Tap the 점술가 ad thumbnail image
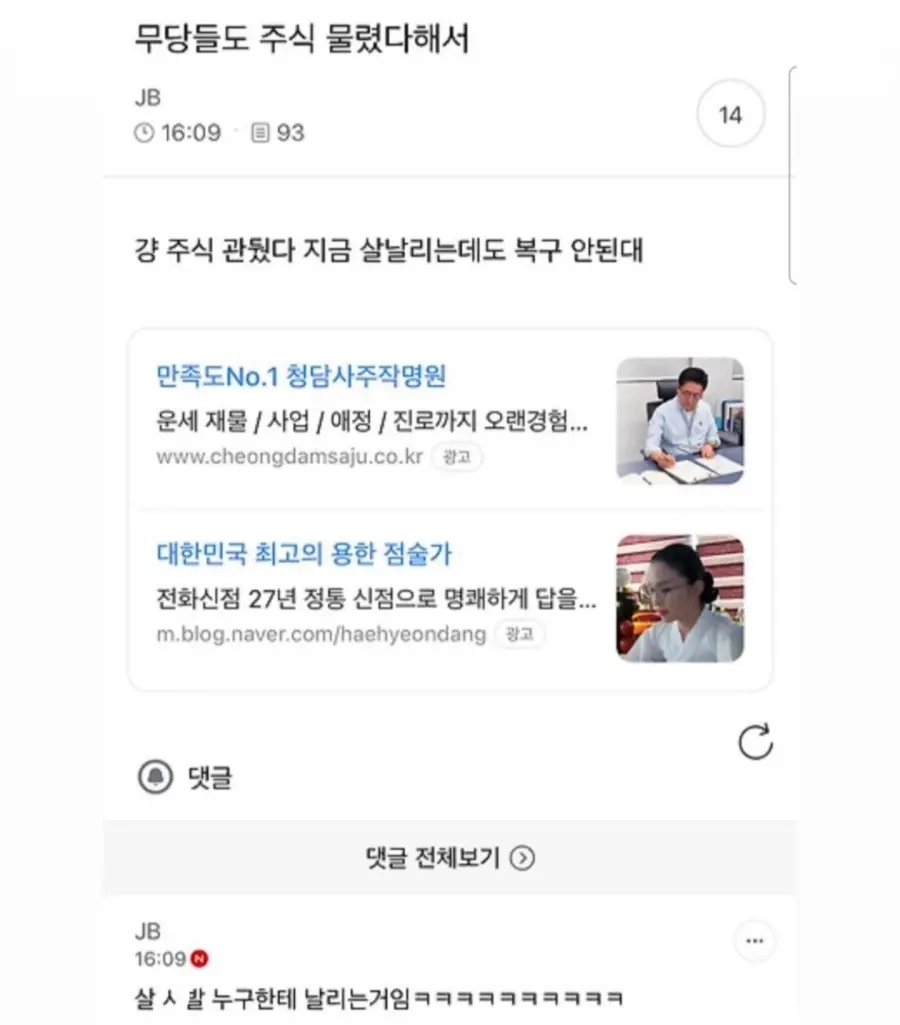900x1025 pixels. [680, 598]
